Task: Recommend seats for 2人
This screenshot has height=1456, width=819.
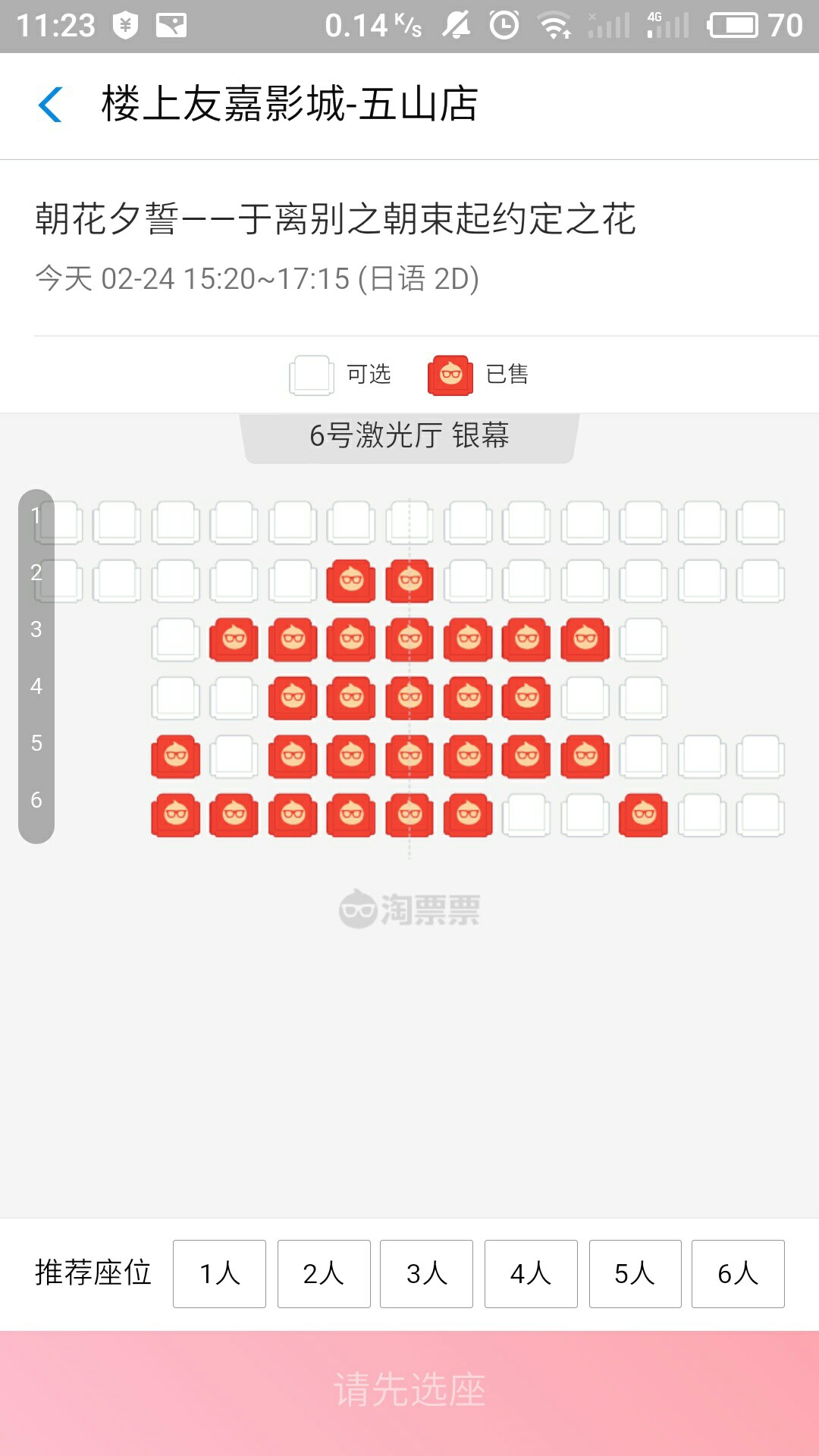Action: coord(324,1273)
